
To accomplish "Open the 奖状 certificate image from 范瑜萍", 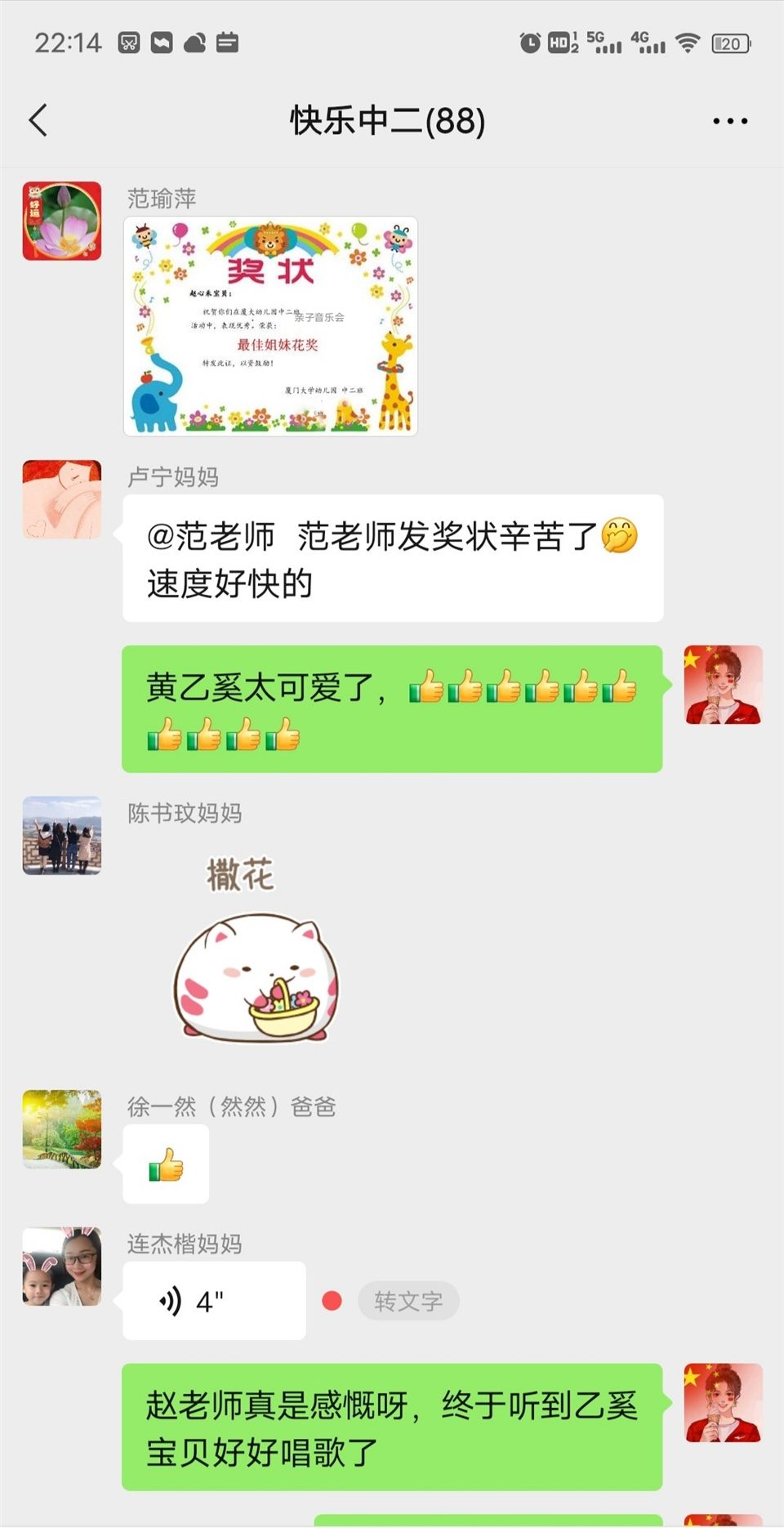I will point(270,326).
